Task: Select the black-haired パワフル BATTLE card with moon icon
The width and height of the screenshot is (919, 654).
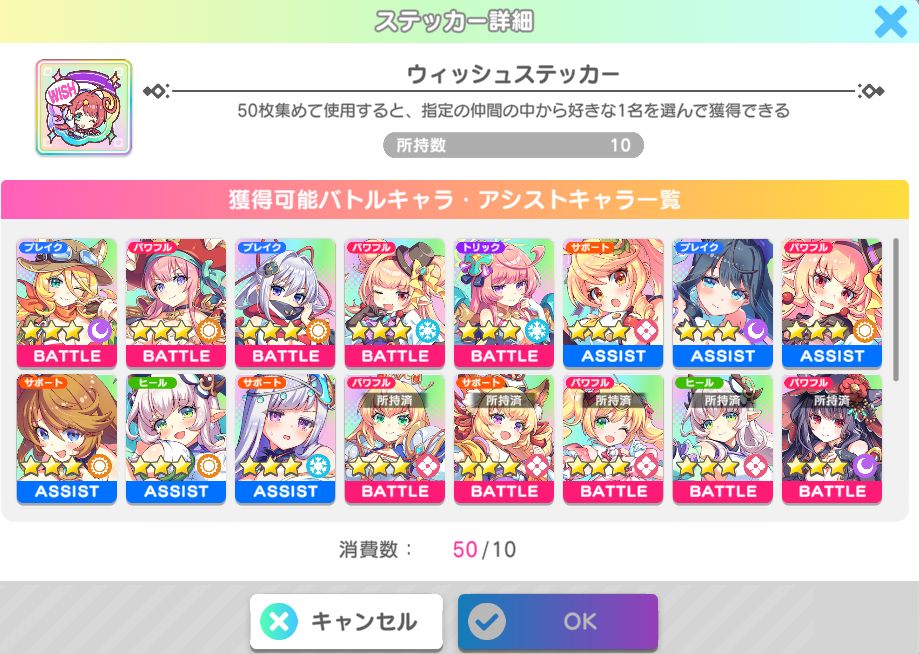Action: click(832, 438)
